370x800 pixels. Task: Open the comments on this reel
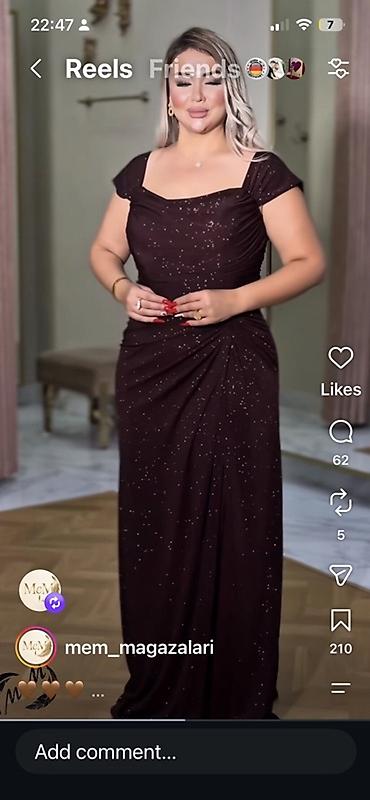pos(340,432)
